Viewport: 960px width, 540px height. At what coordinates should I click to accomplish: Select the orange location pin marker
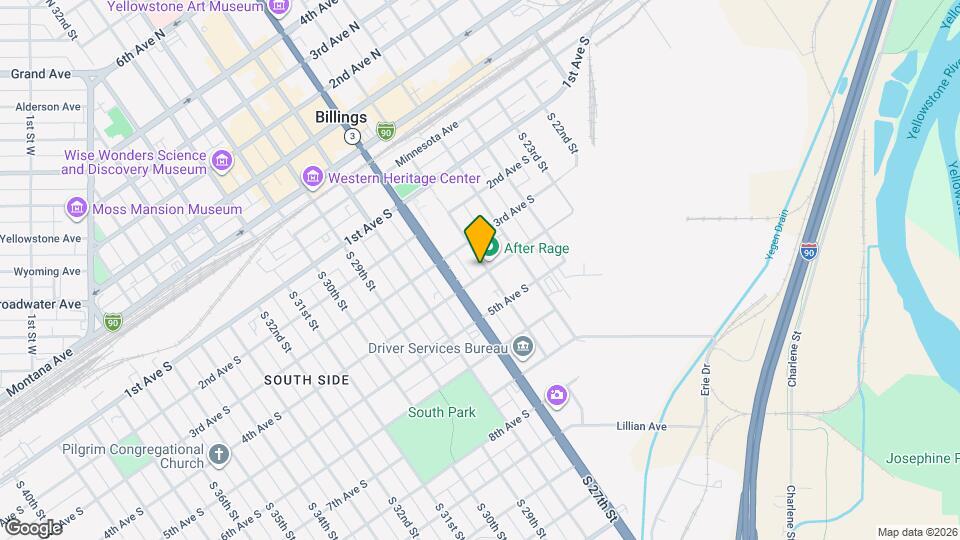[480, 238]
